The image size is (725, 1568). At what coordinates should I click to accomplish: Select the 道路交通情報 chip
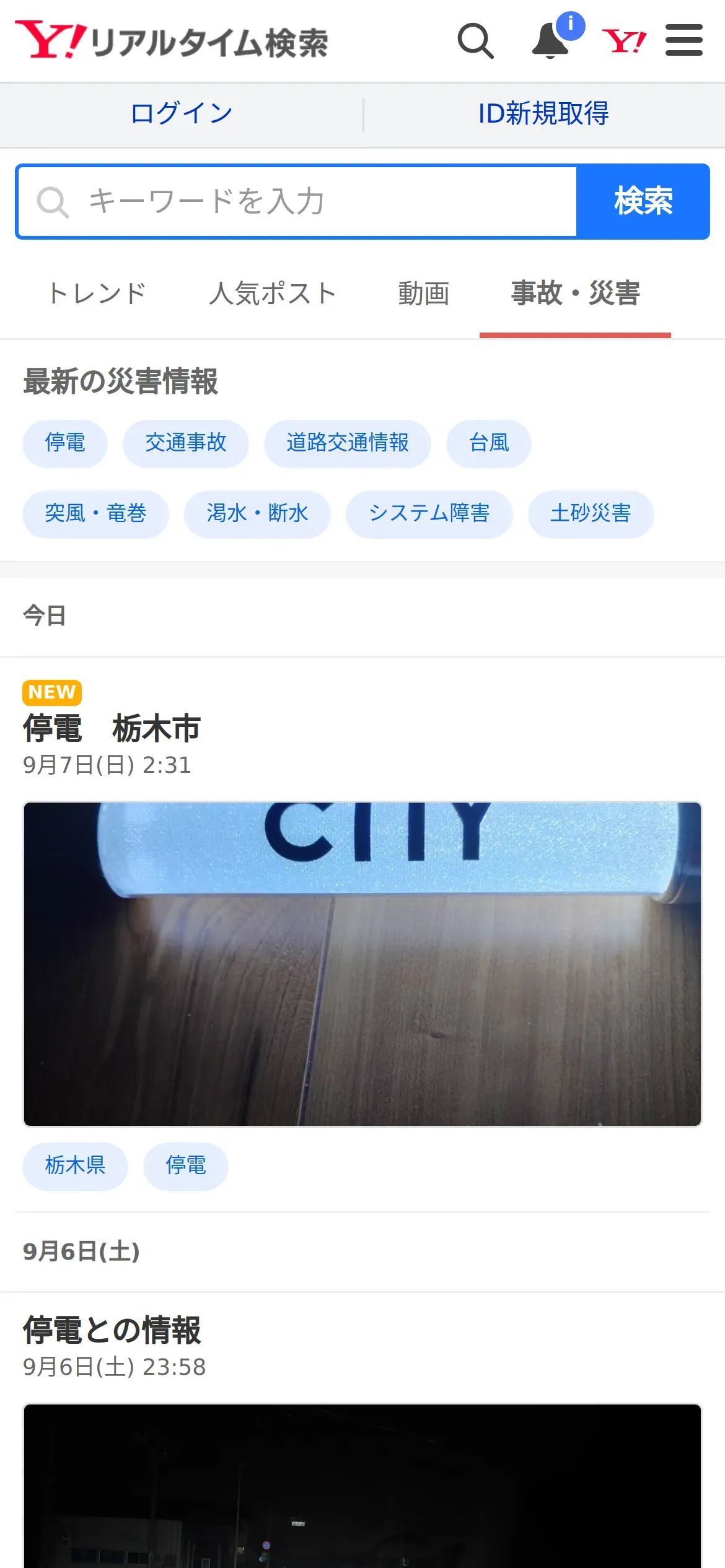pos(347,443)
